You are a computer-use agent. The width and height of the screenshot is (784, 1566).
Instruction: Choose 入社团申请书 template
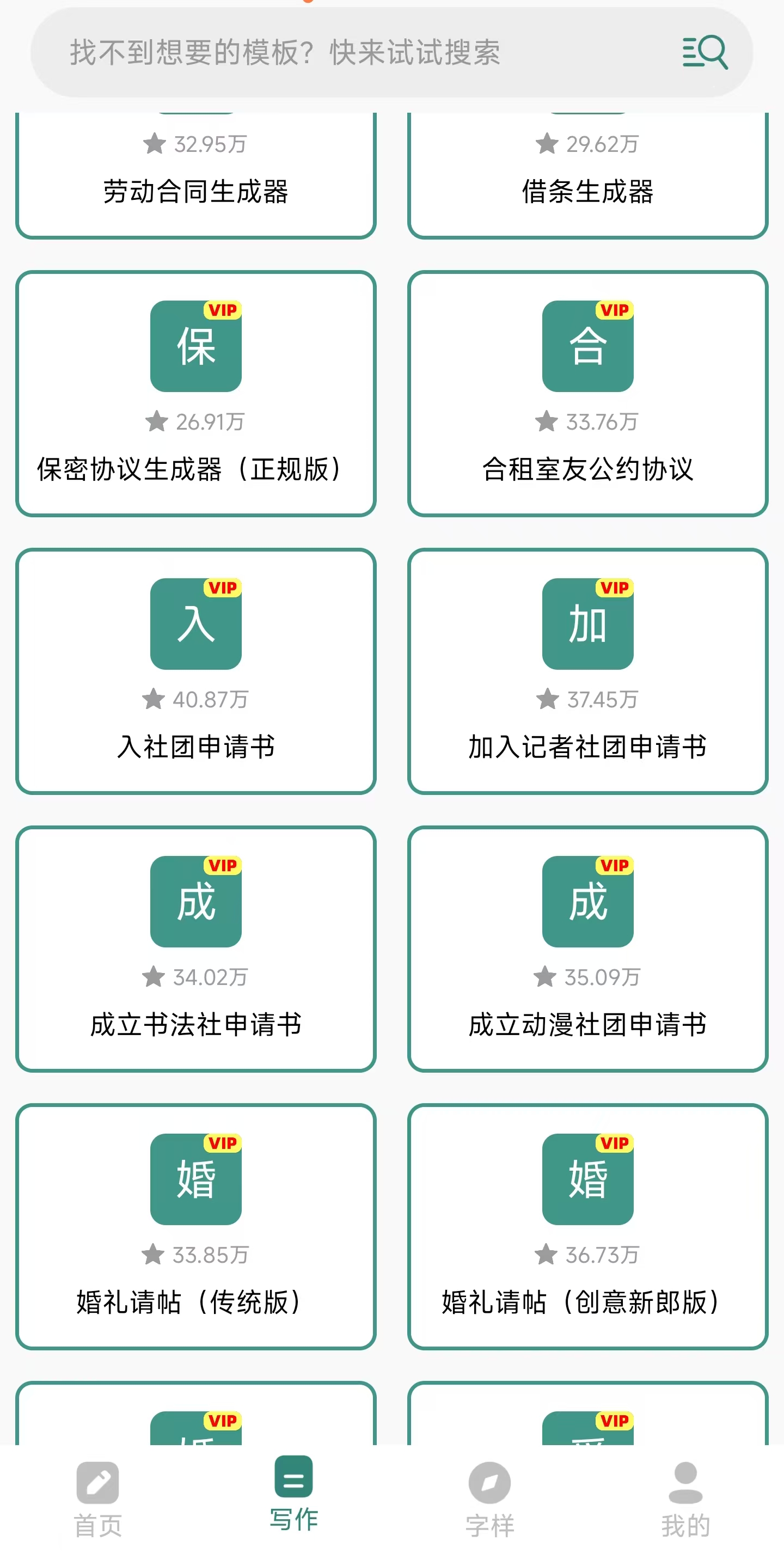coord(195,671)
